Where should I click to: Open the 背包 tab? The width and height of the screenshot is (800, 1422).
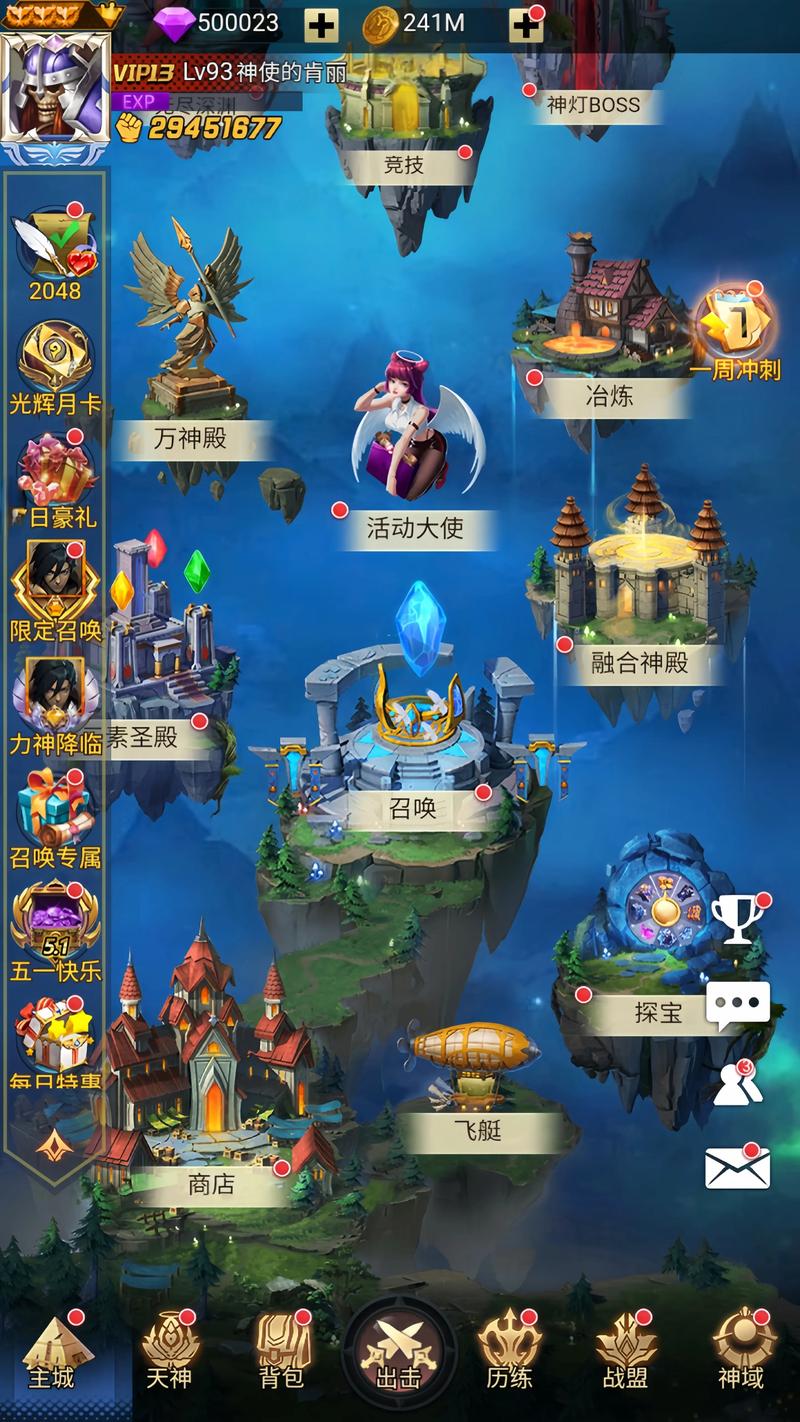click(282, 1350)
